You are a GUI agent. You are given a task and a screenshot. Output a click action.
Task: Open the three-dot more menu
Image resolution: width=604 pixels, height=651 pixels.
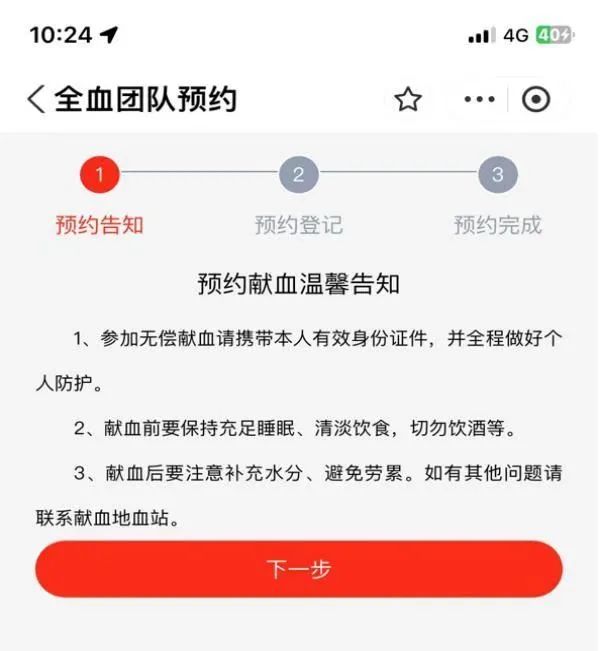pos(480,99)
